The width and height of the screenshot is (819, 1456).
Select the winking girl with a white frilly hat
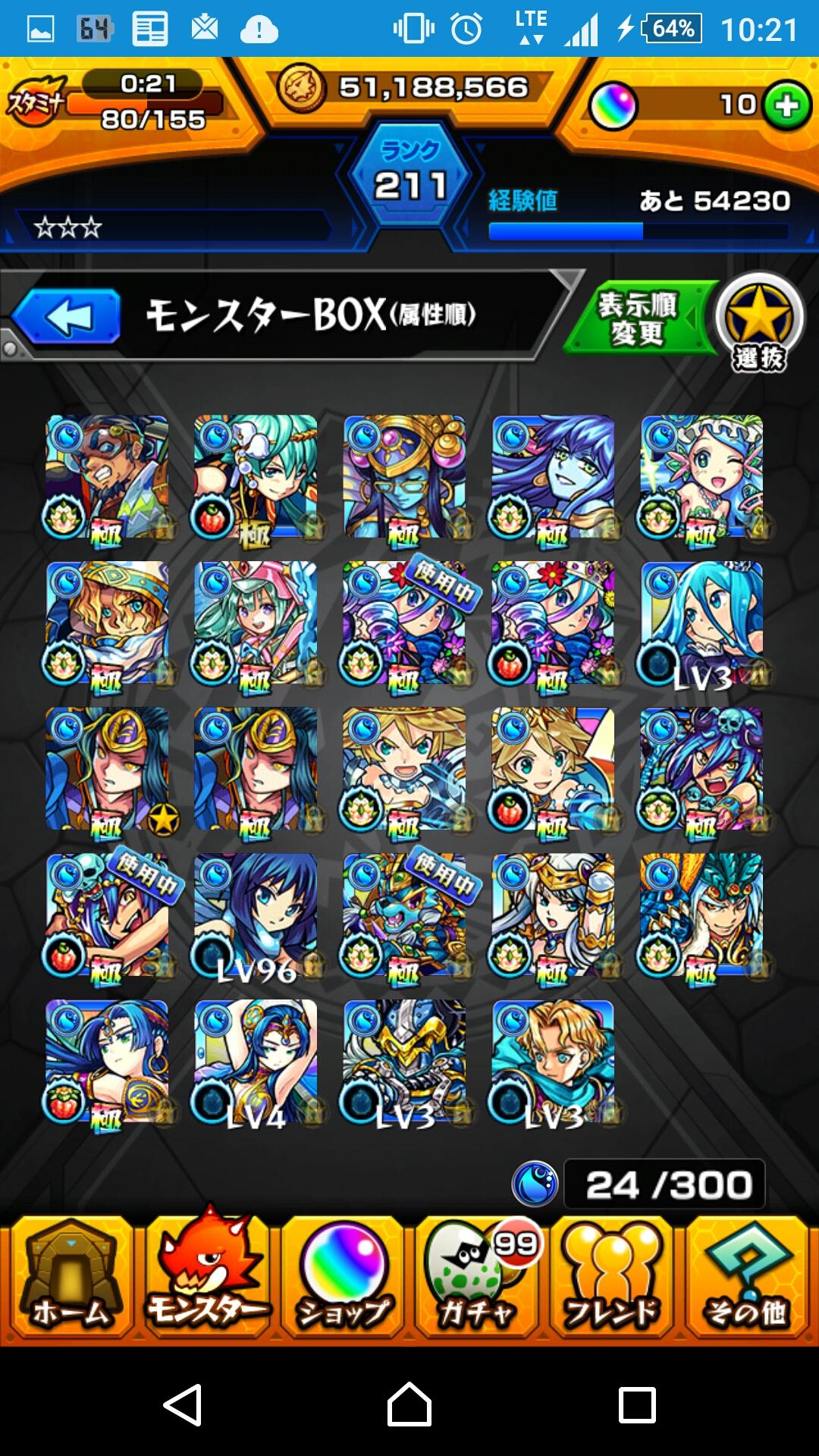click(x=701, y=476)
